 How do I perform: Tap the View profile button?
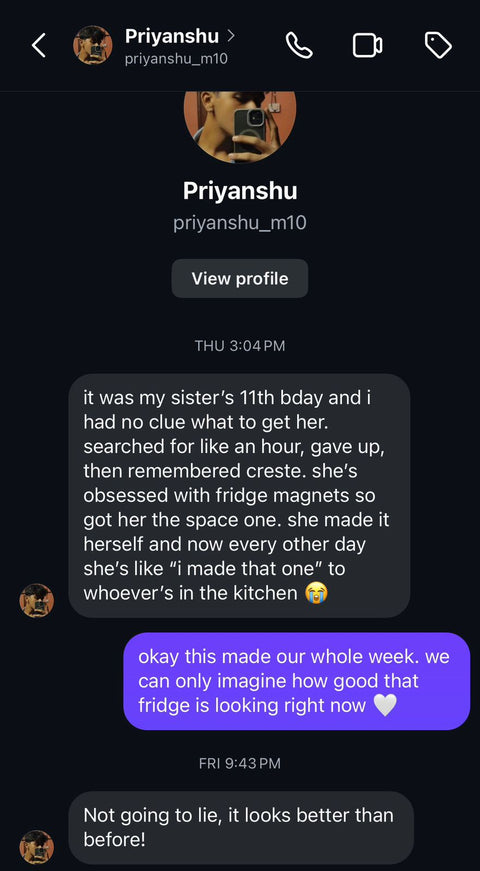click(240, 278)
